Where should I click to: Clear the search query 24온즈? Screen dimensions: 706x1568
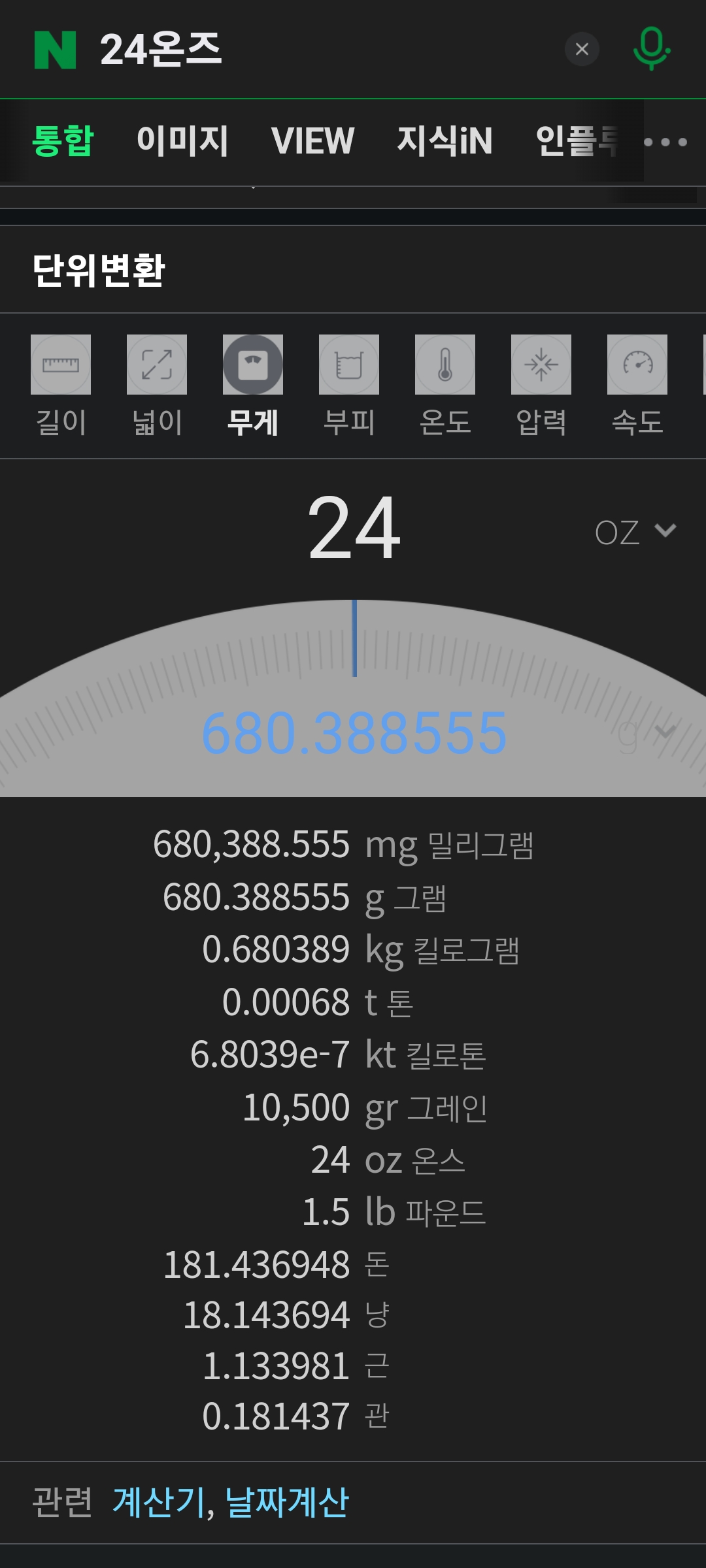pyautogui.click(x=582, y=49)
